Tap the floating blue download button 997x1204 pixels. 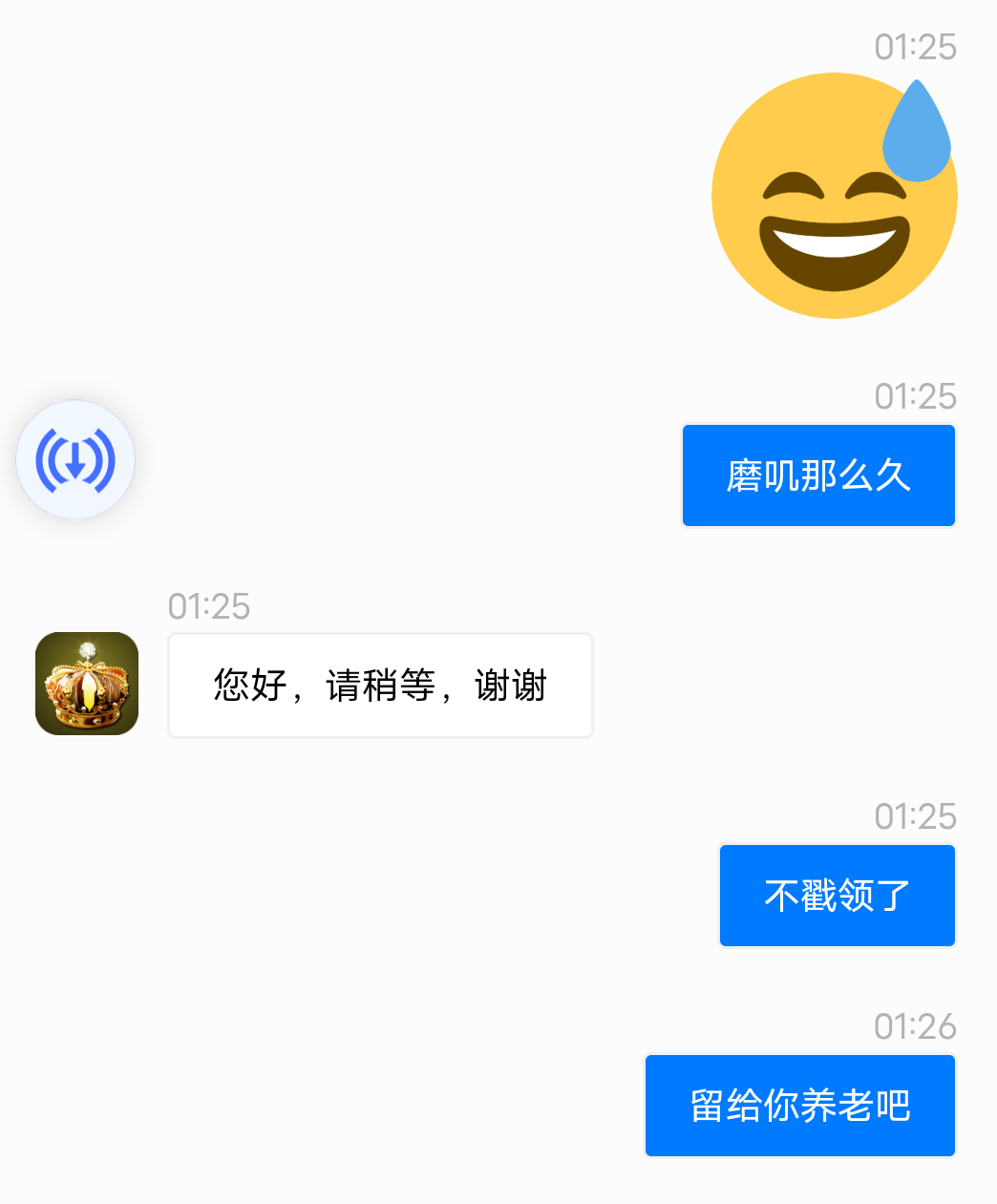[x=75, y=460]
